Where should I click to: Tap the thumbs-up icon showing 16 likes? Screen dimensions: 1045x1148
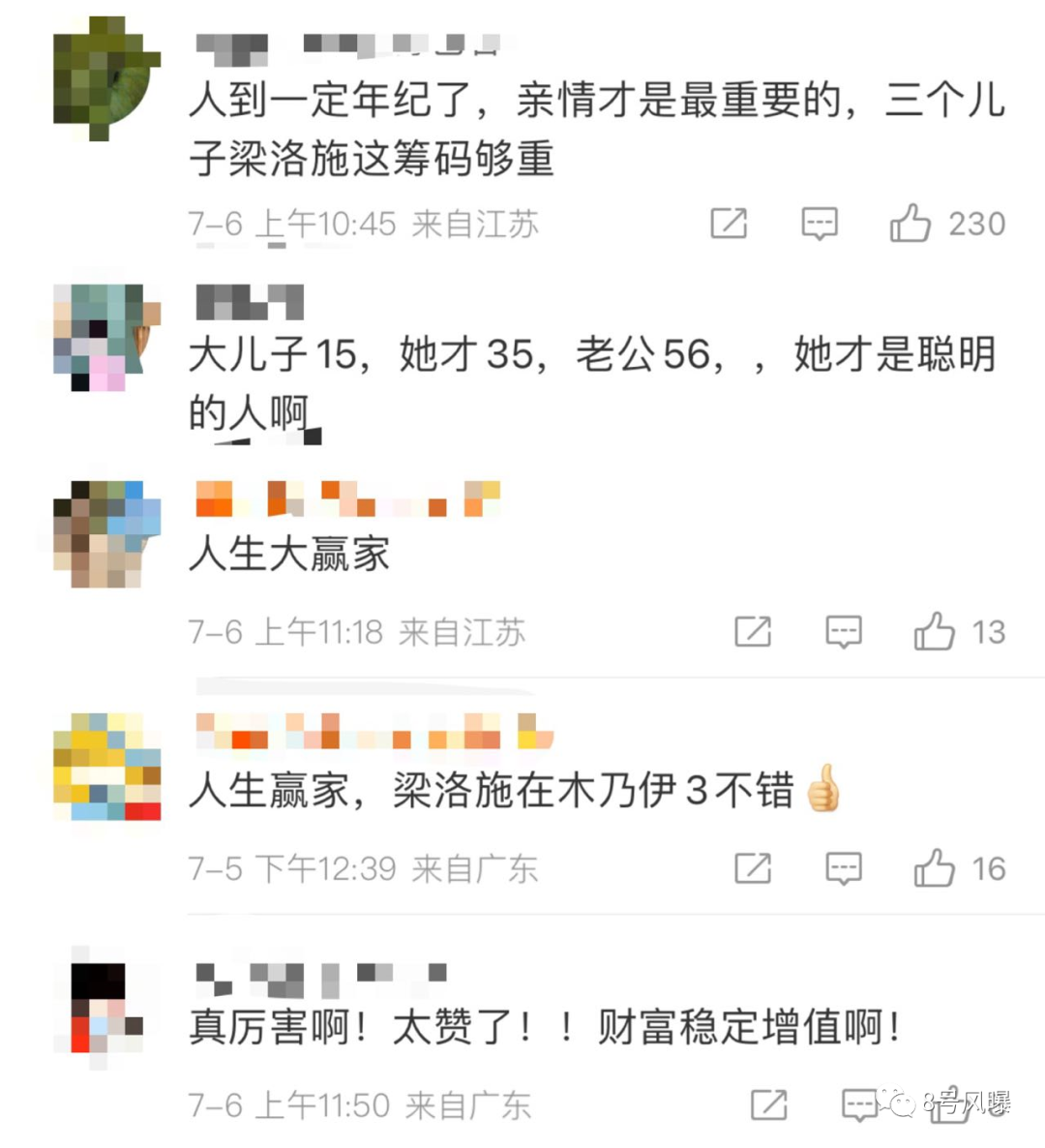[x=931, y=868]
